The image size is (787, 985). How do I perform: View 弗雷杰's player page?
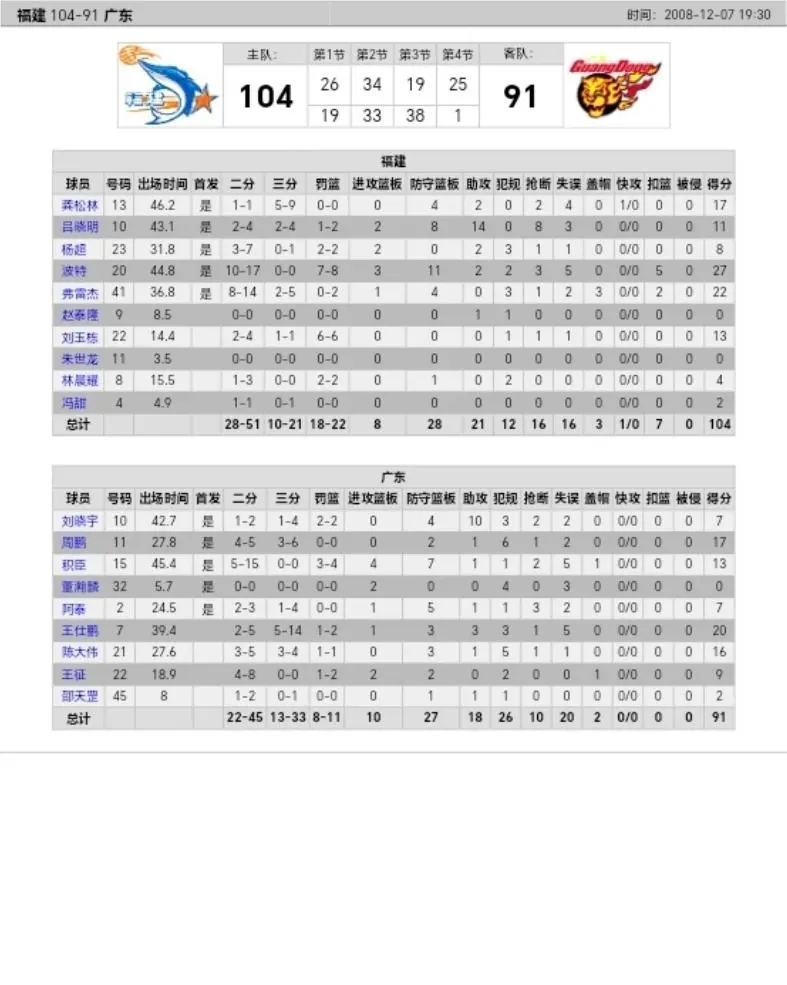click(x=77, y=292)
